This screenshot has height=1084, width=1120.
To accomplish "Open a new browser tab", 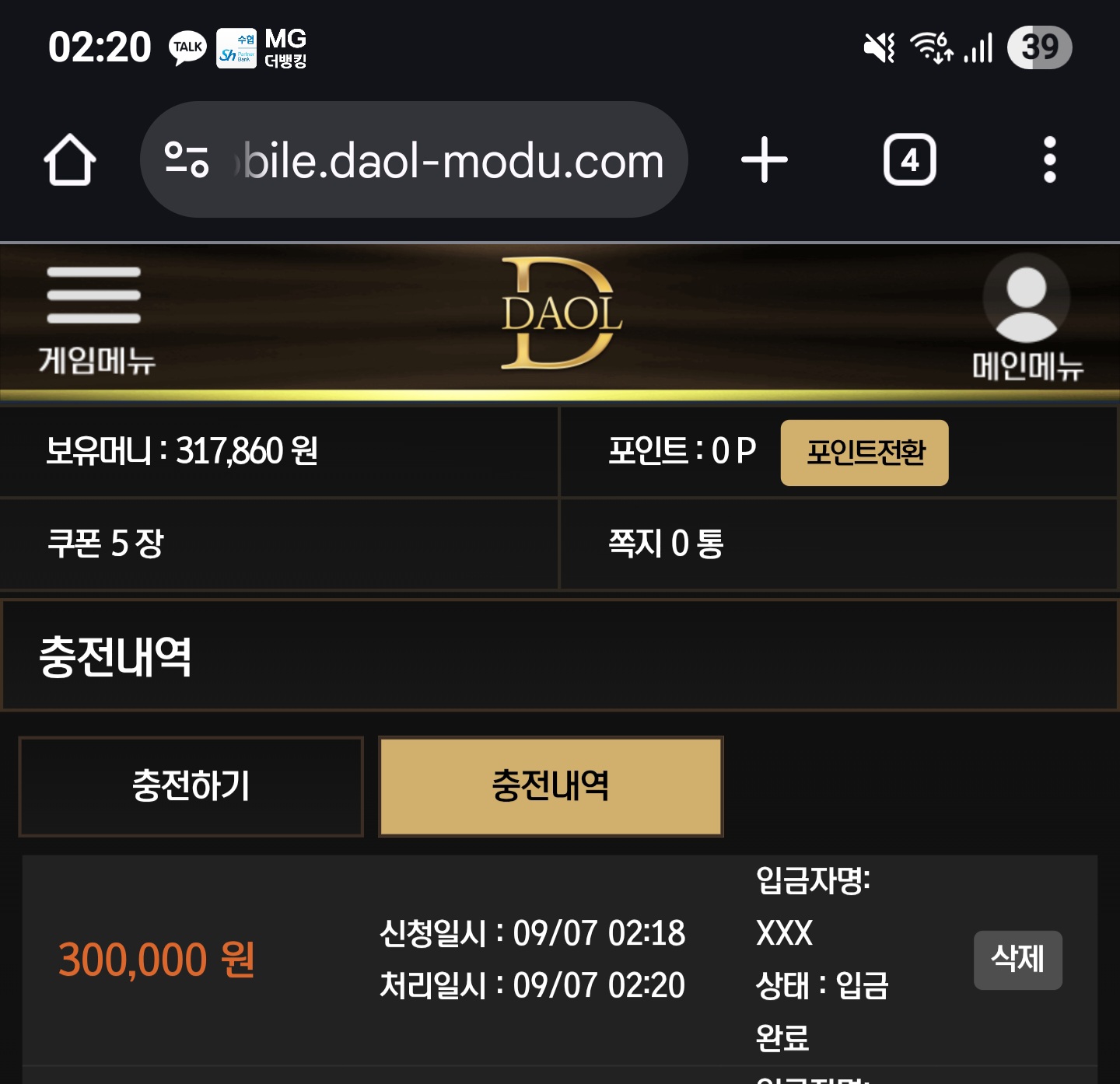I will pos(764,160).
